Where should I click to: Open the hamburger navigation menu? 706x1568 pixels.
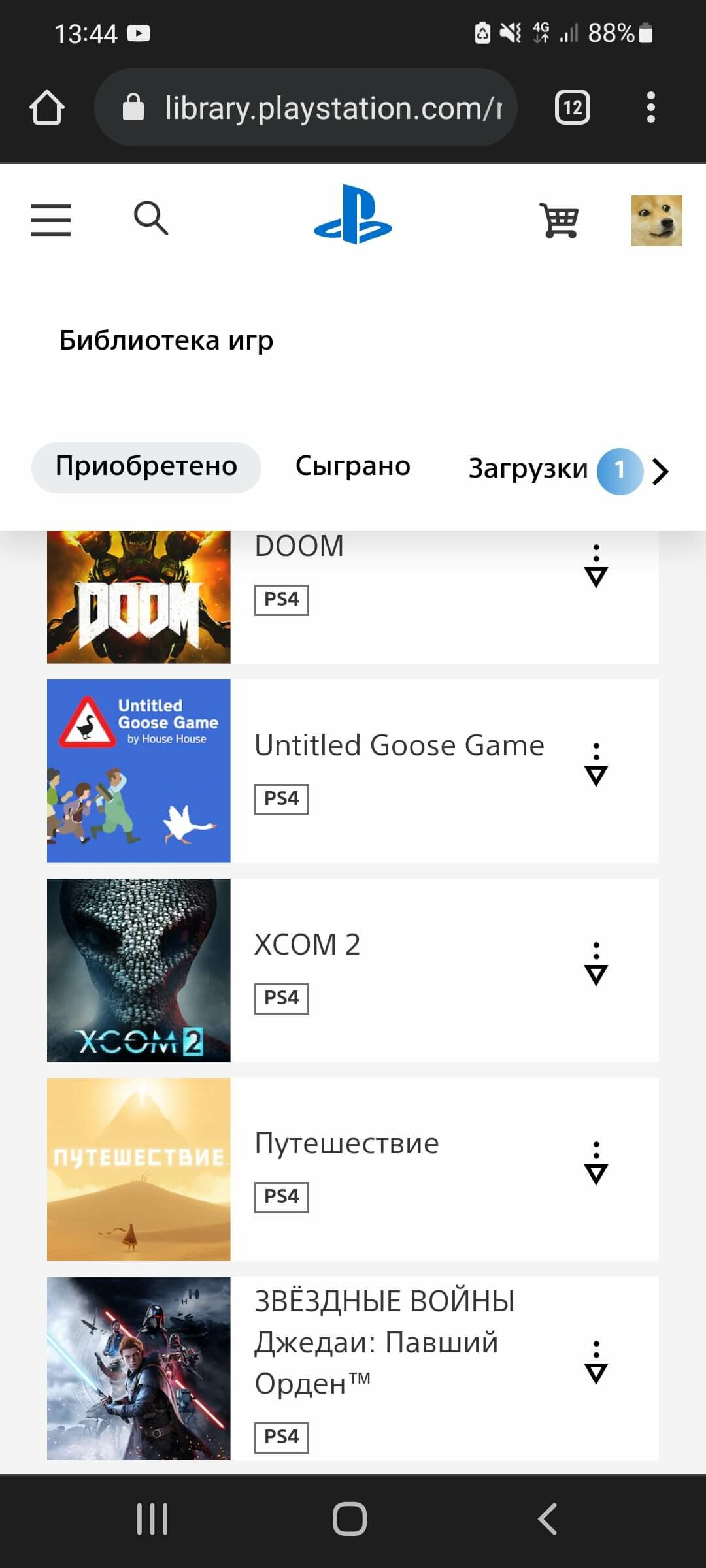click(x=51, y=220)
